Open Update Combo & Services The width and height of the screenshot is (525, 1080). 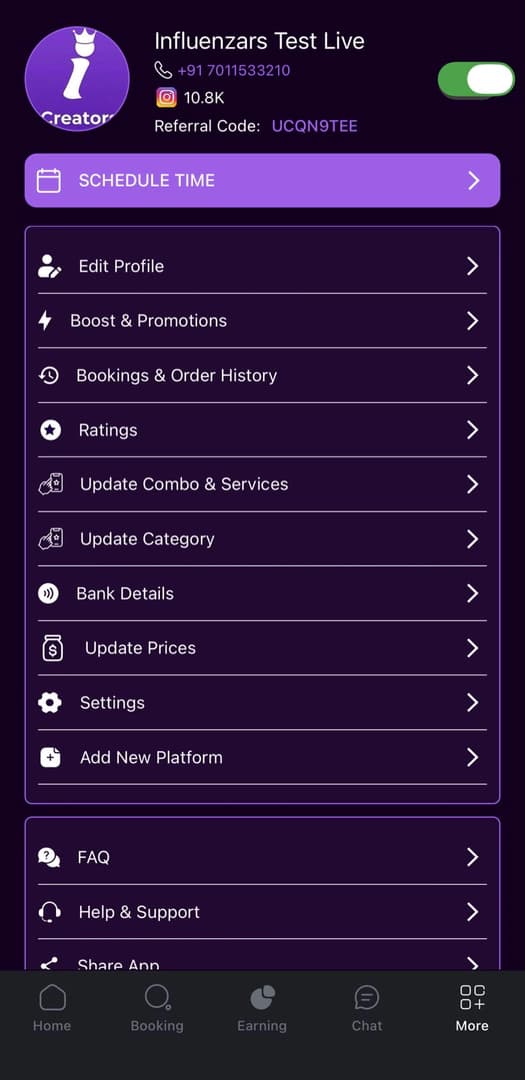point(262,484)
